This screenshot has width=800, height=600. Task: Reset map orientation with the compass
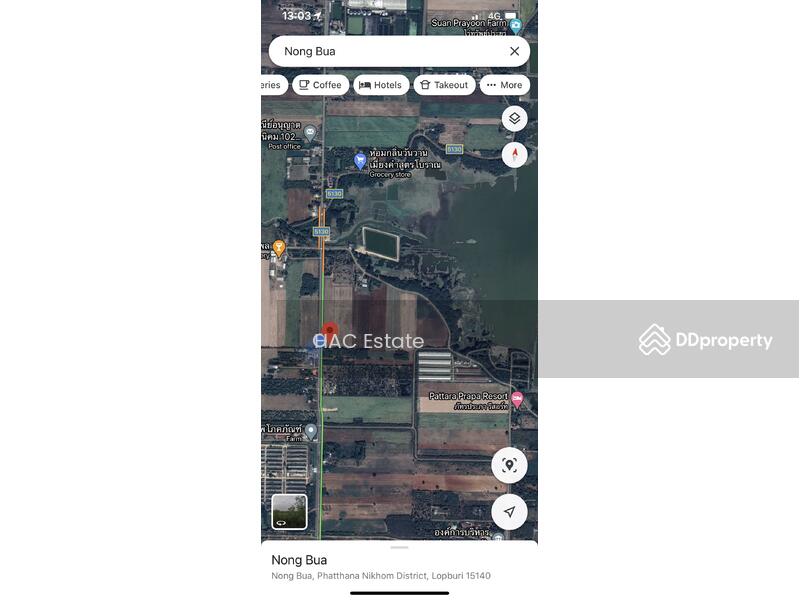(514, 155)
